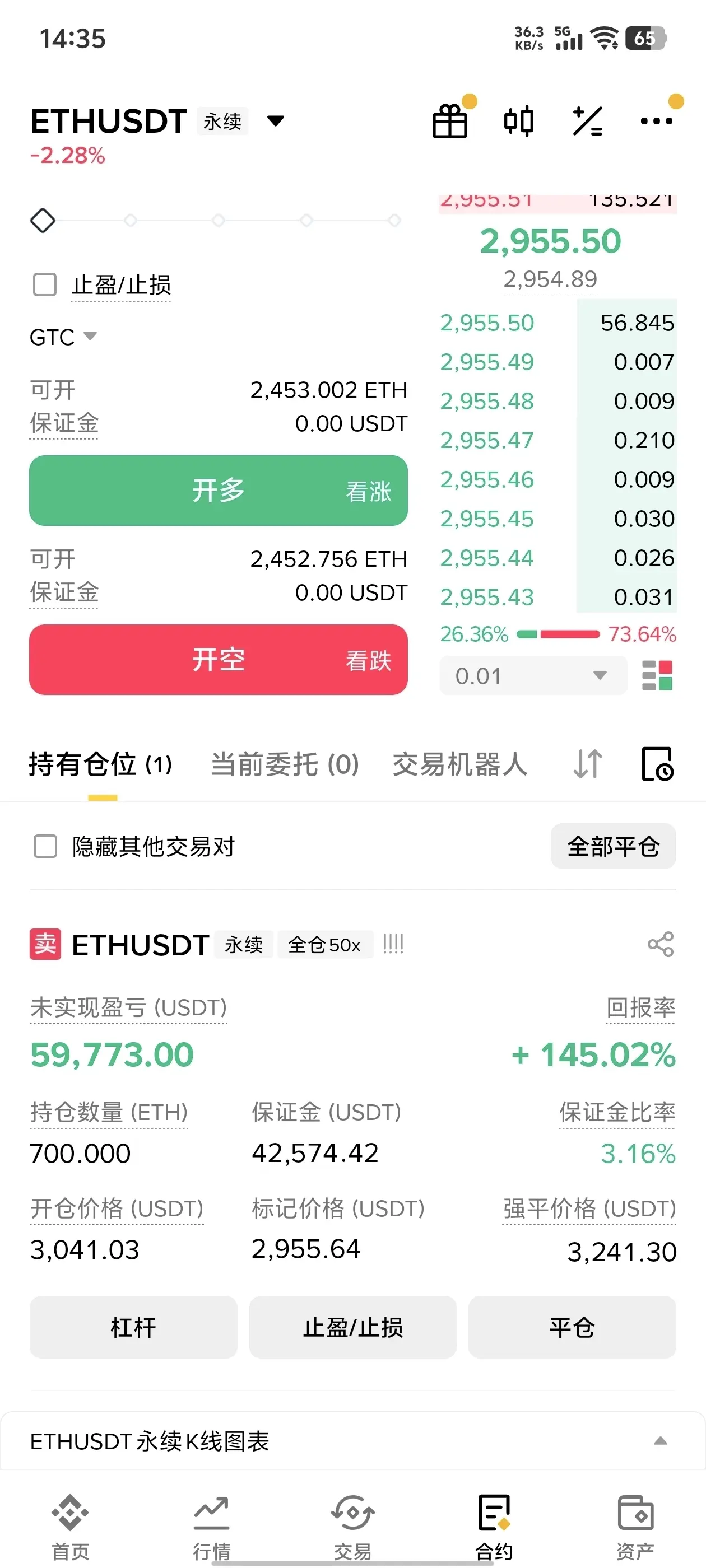The image size is (706, 1568).
Task: Tick the 止盈/止损 checkbox
Action: click(44, 284)
